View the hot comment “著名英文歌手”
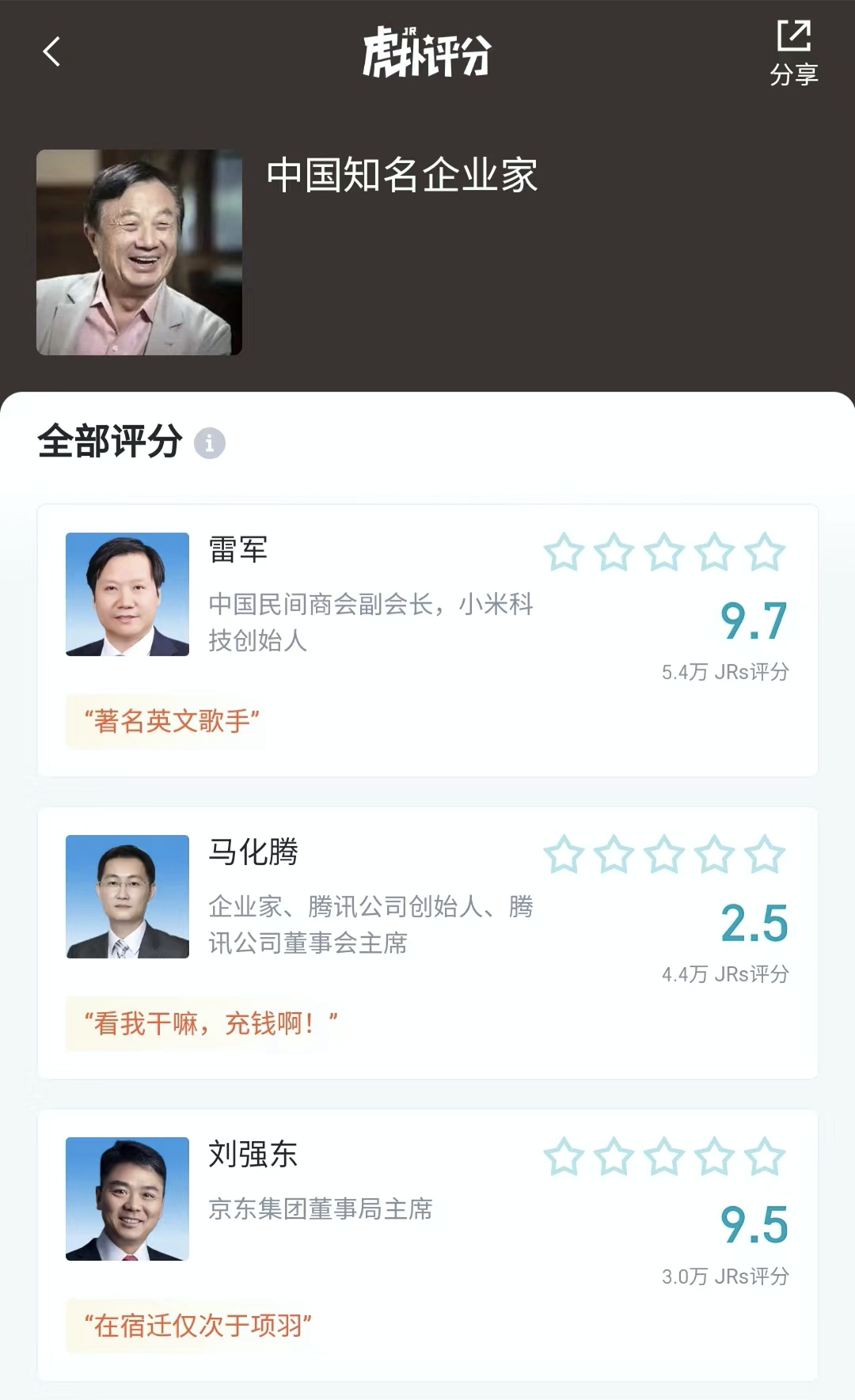 click(172, 721)
